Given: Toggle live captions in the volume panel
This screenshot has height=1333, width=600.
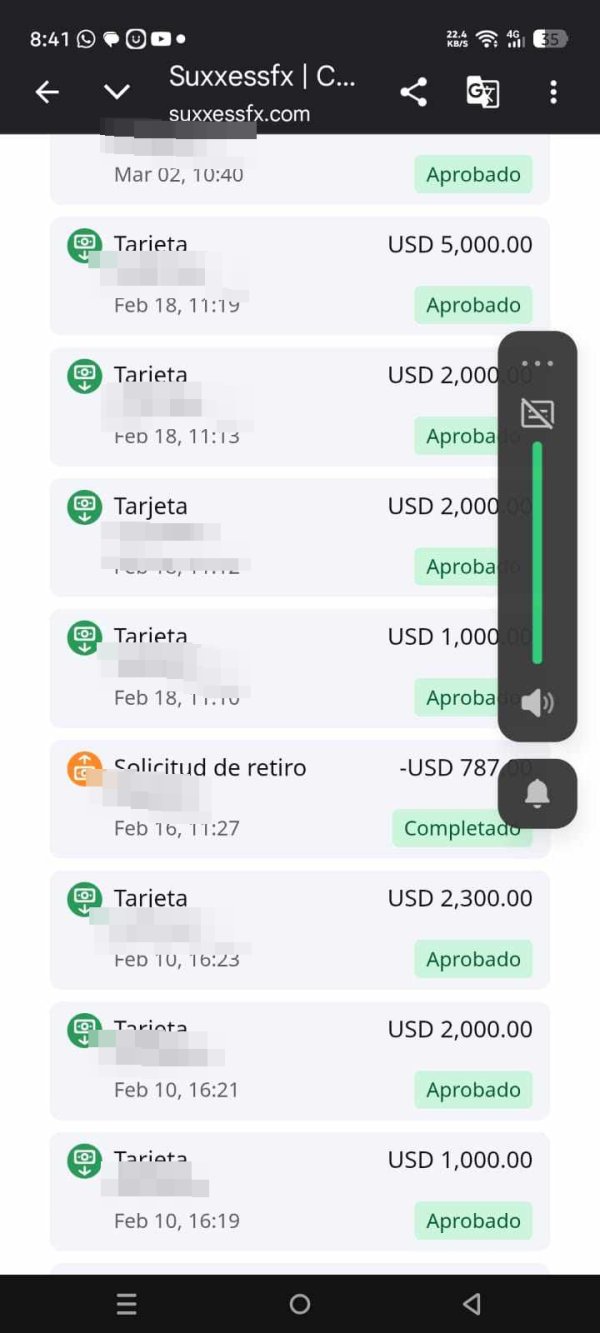Looking at the screenshot, I should click(537, 413).
